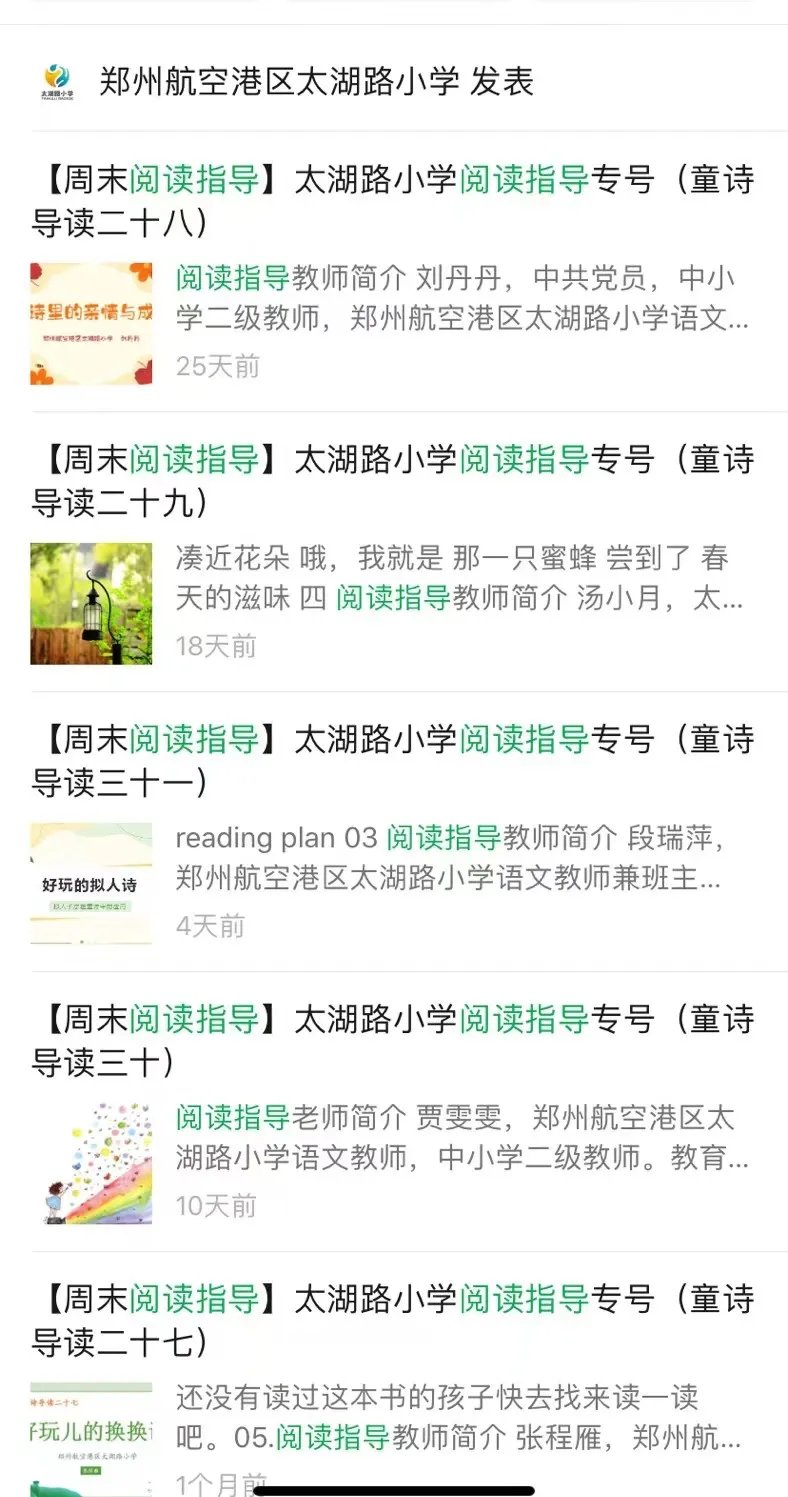
Task: Open the 郑州航空港区太湖路小学 account header
Action: (315, 81)
